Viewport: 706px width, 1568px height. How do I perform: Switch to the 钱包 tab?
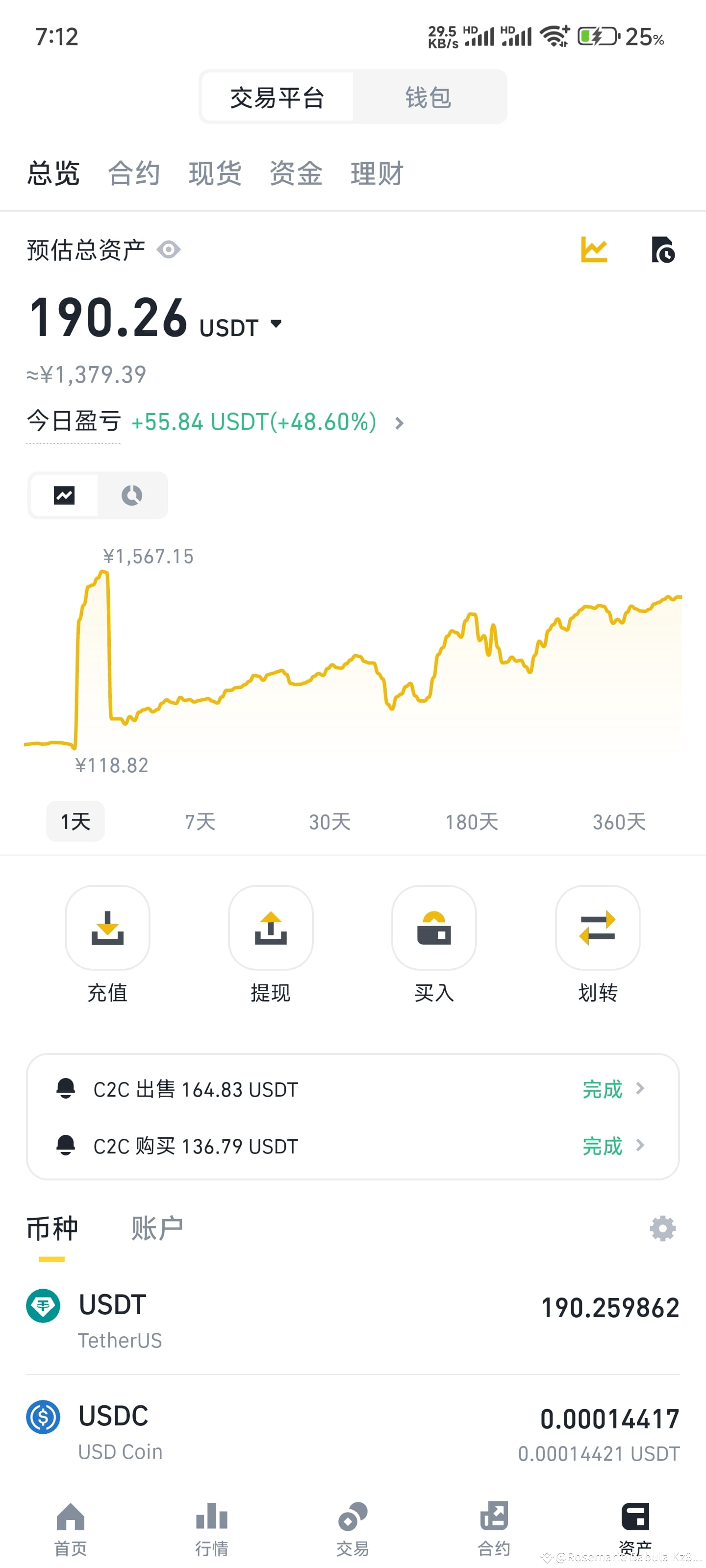point(429,97)
